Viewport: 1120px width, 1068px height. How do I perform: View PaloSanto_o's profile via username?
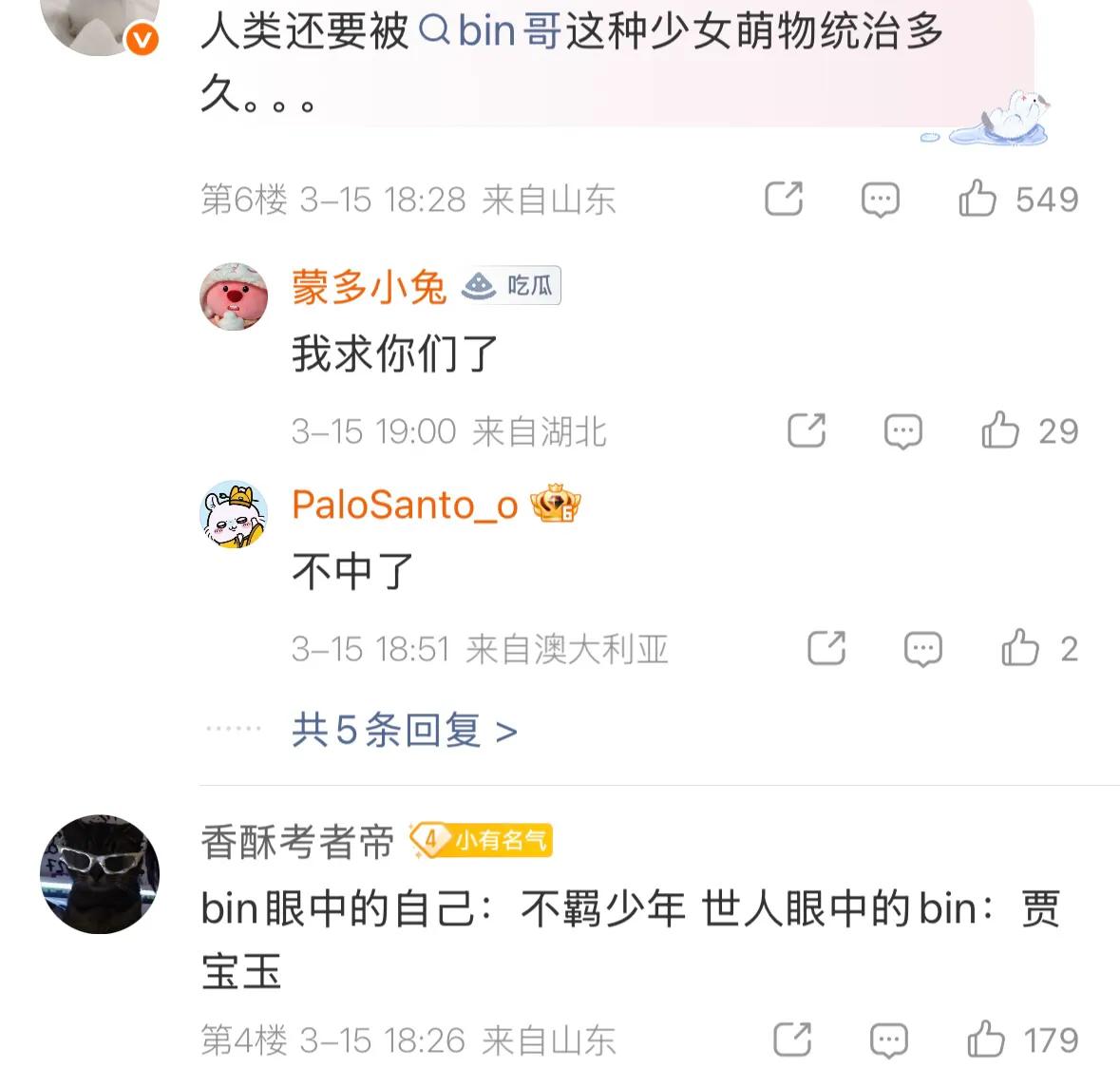coord(405,505)
